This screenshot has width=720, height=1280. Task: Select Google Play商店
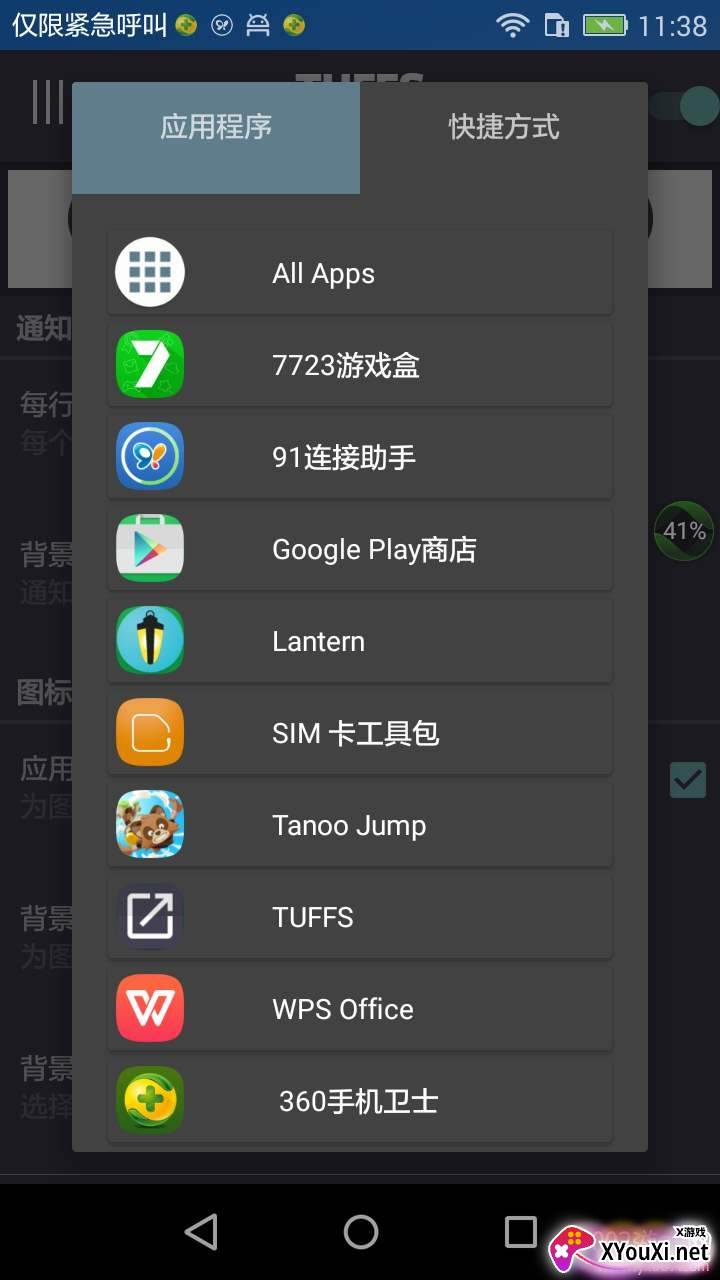click(x=360, y=549)
